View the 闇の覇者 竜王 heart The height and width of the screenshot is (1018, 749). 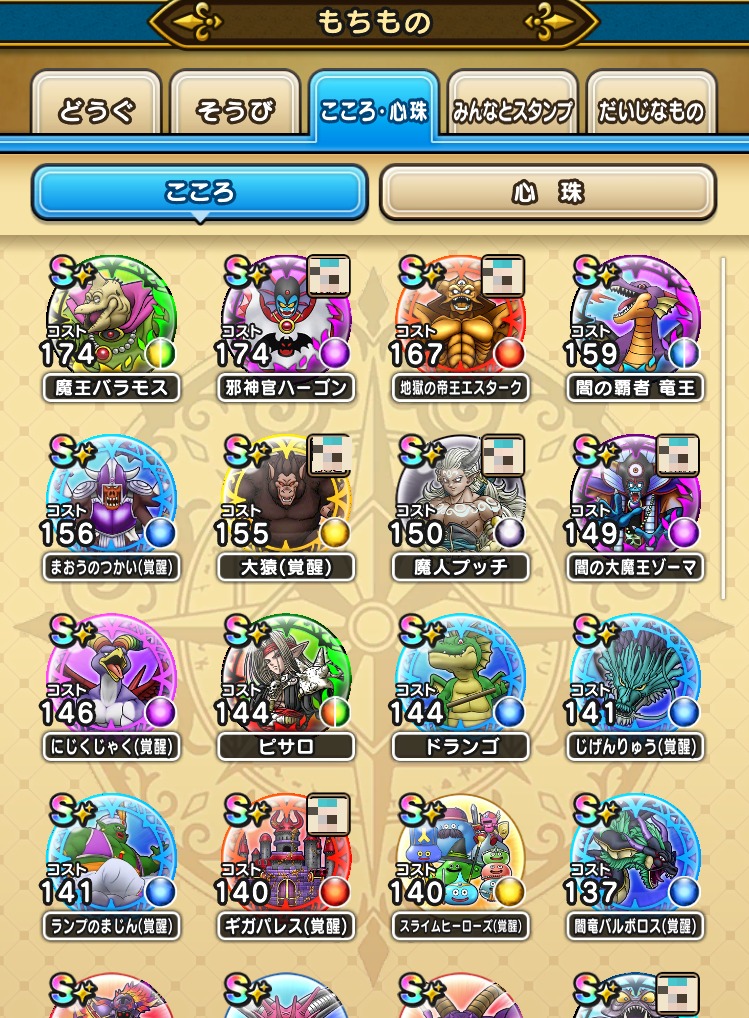634,320
